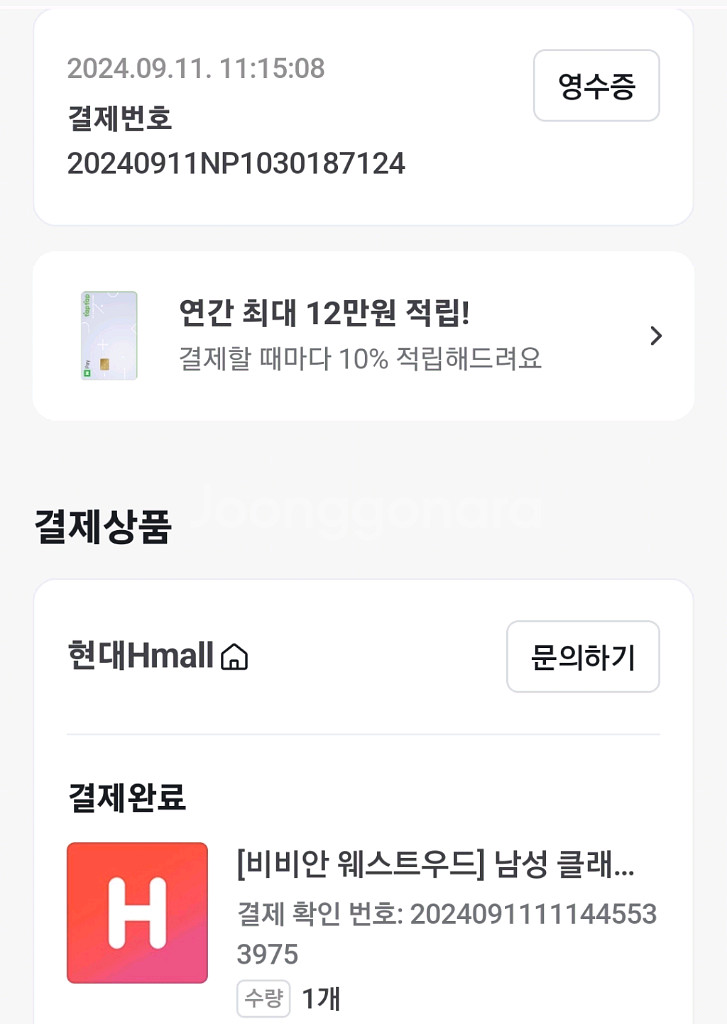
Task: Tap the 문의하기 inquiry button
Action: [x=582, y=657]
